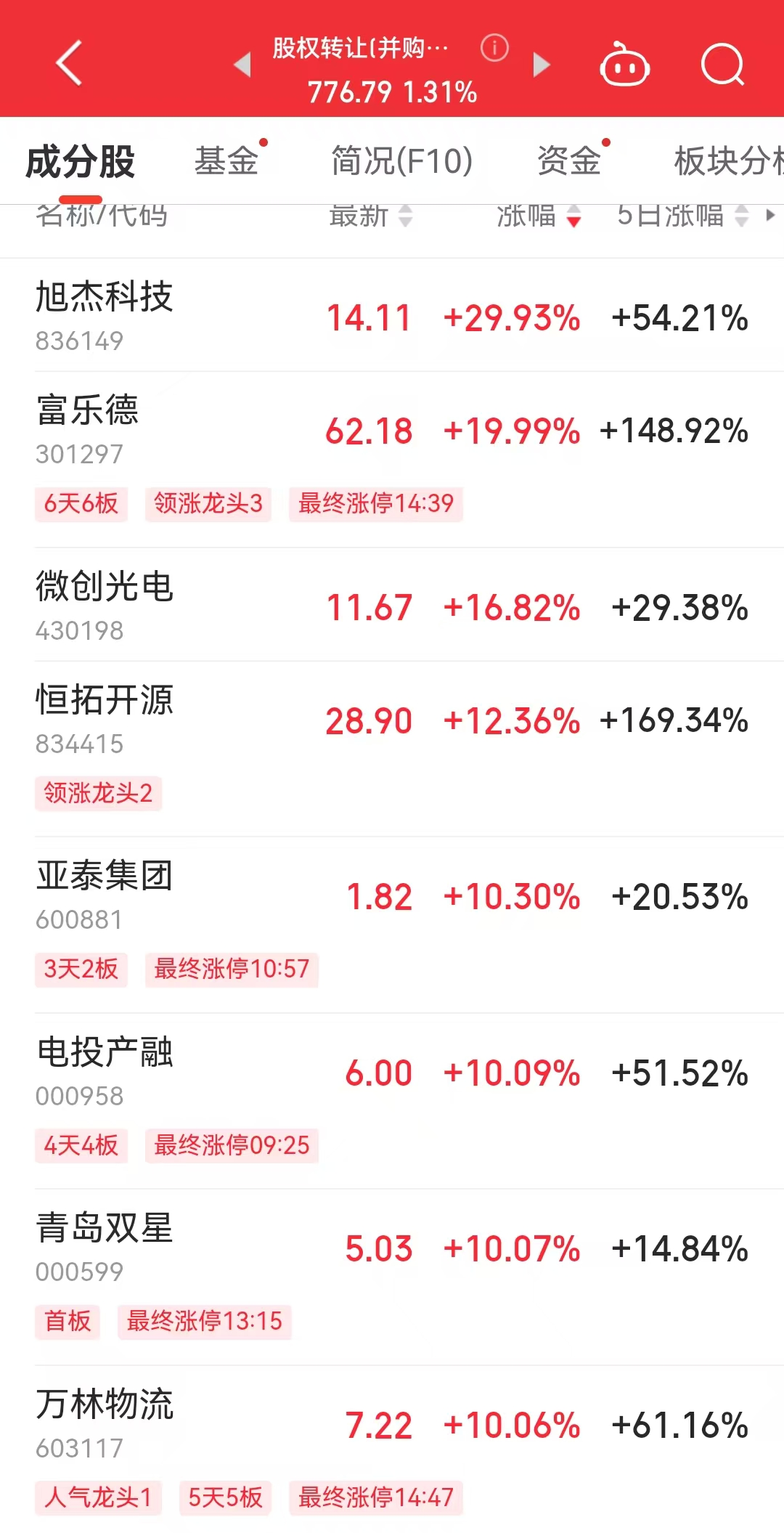
Task: Sort the list by 5日涨幅 column
Action: click(681, 216)
